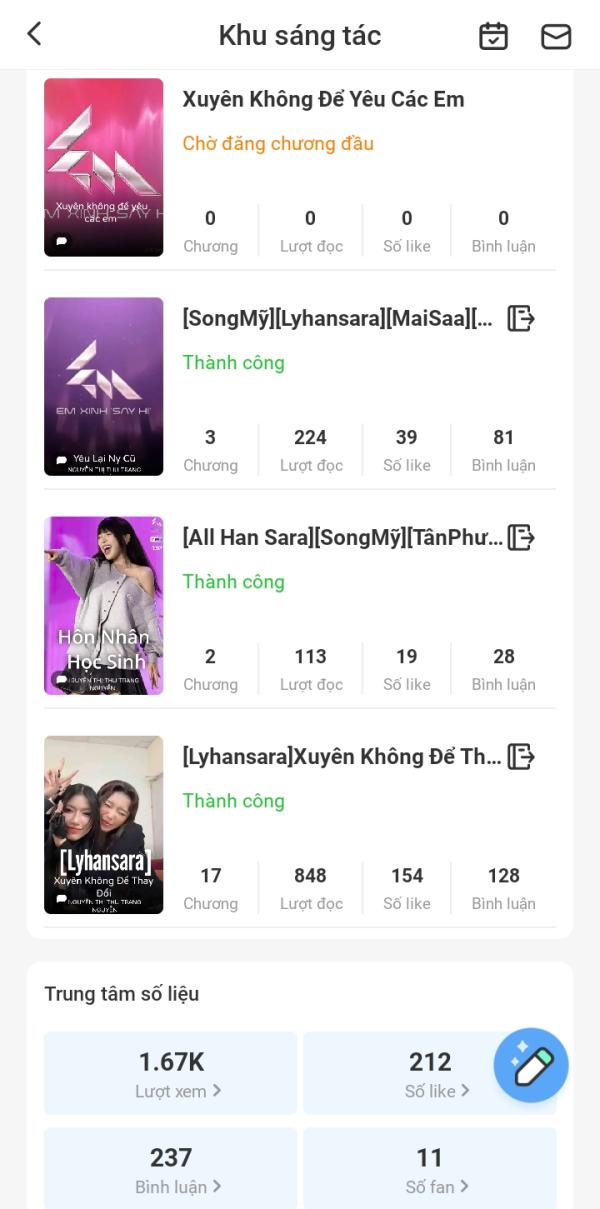
Task: View Số like details
Action: click(430, 1073)
